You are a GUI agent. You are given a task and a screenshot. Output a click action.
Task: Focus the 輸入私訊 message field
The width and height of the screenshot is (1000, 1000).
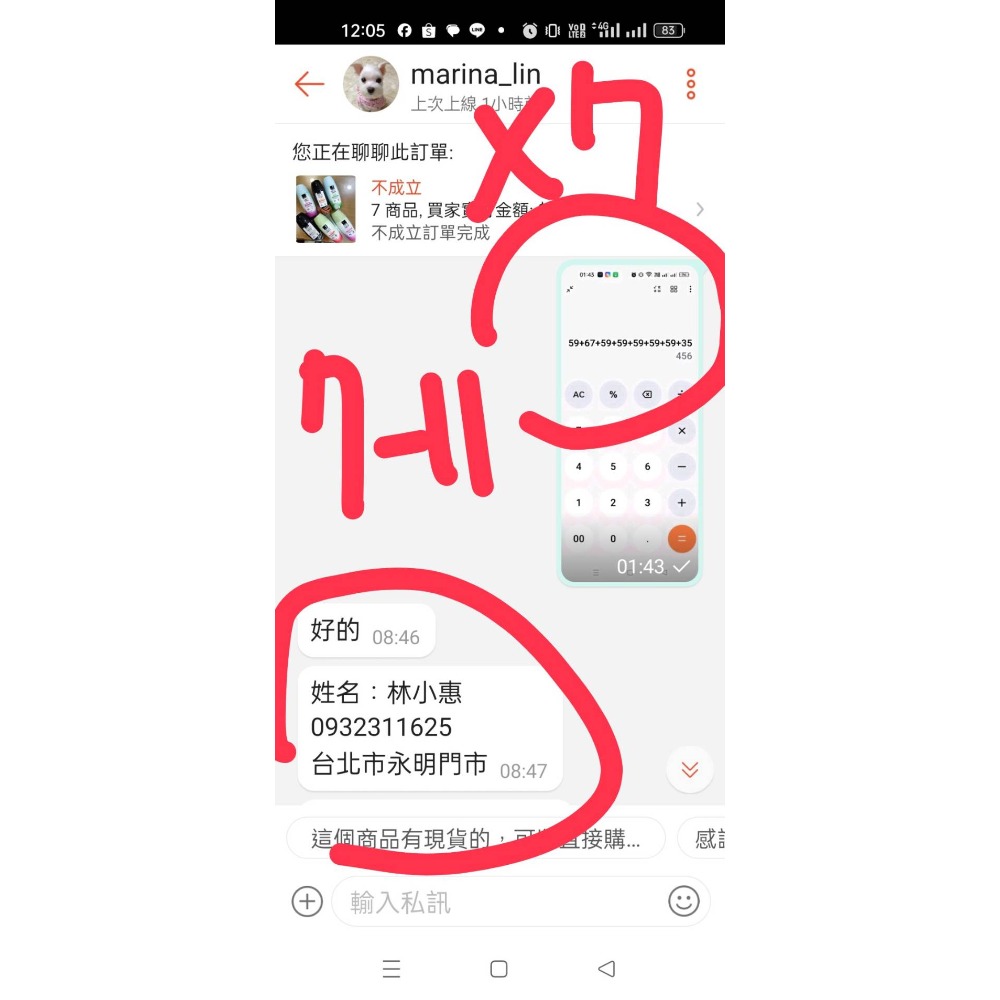[x=500, y=902]
